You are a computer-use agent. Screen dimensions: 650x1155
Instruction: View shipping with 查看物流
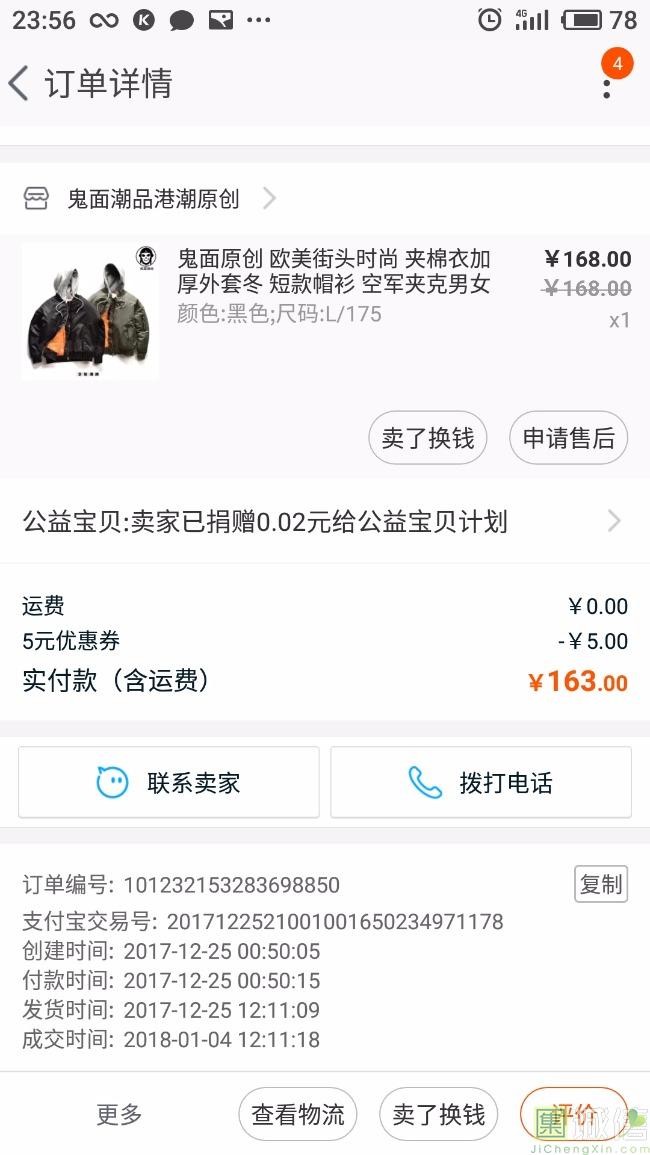pyautogui.click(x=297, y=1114)
